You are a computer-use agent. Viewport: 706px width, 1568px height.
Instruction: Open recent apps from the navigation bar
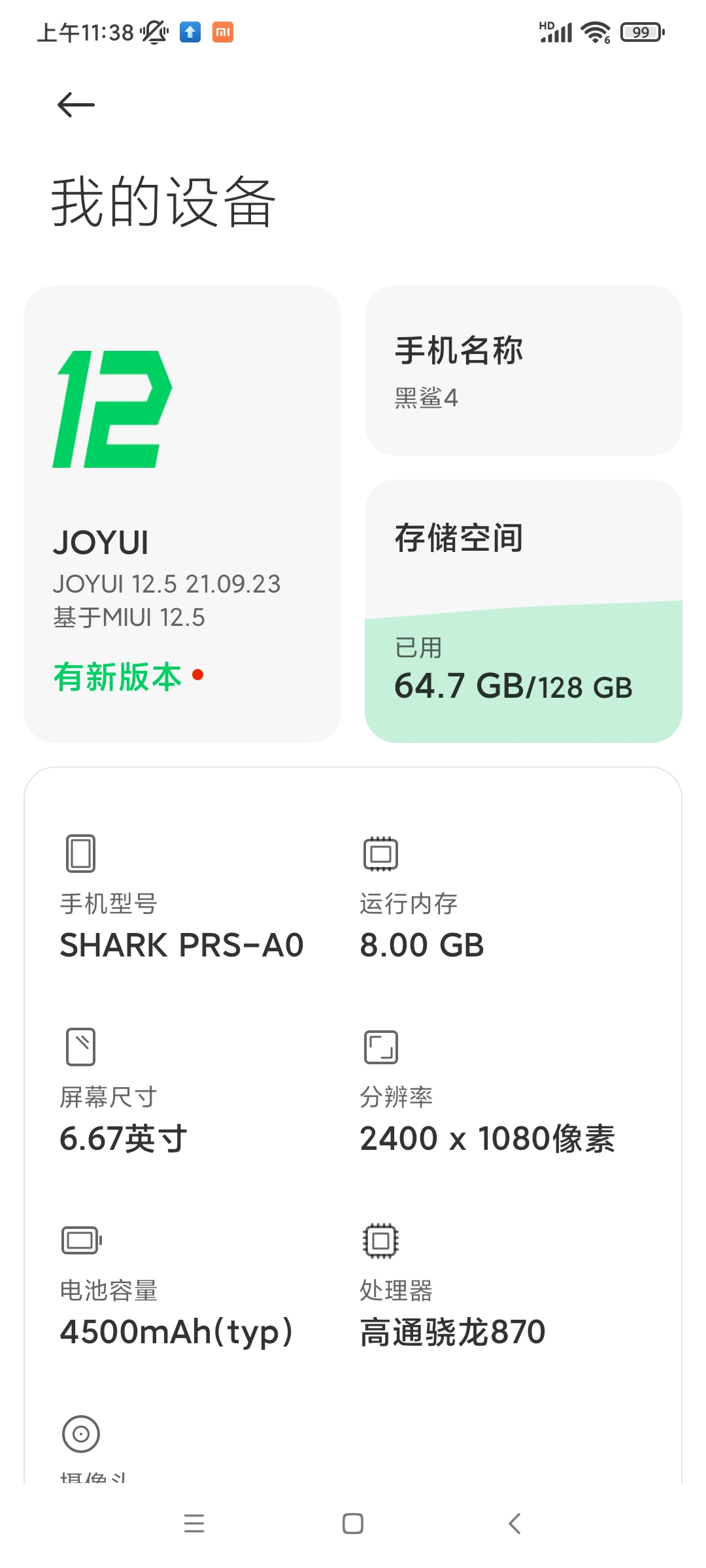click(194, 1524)
